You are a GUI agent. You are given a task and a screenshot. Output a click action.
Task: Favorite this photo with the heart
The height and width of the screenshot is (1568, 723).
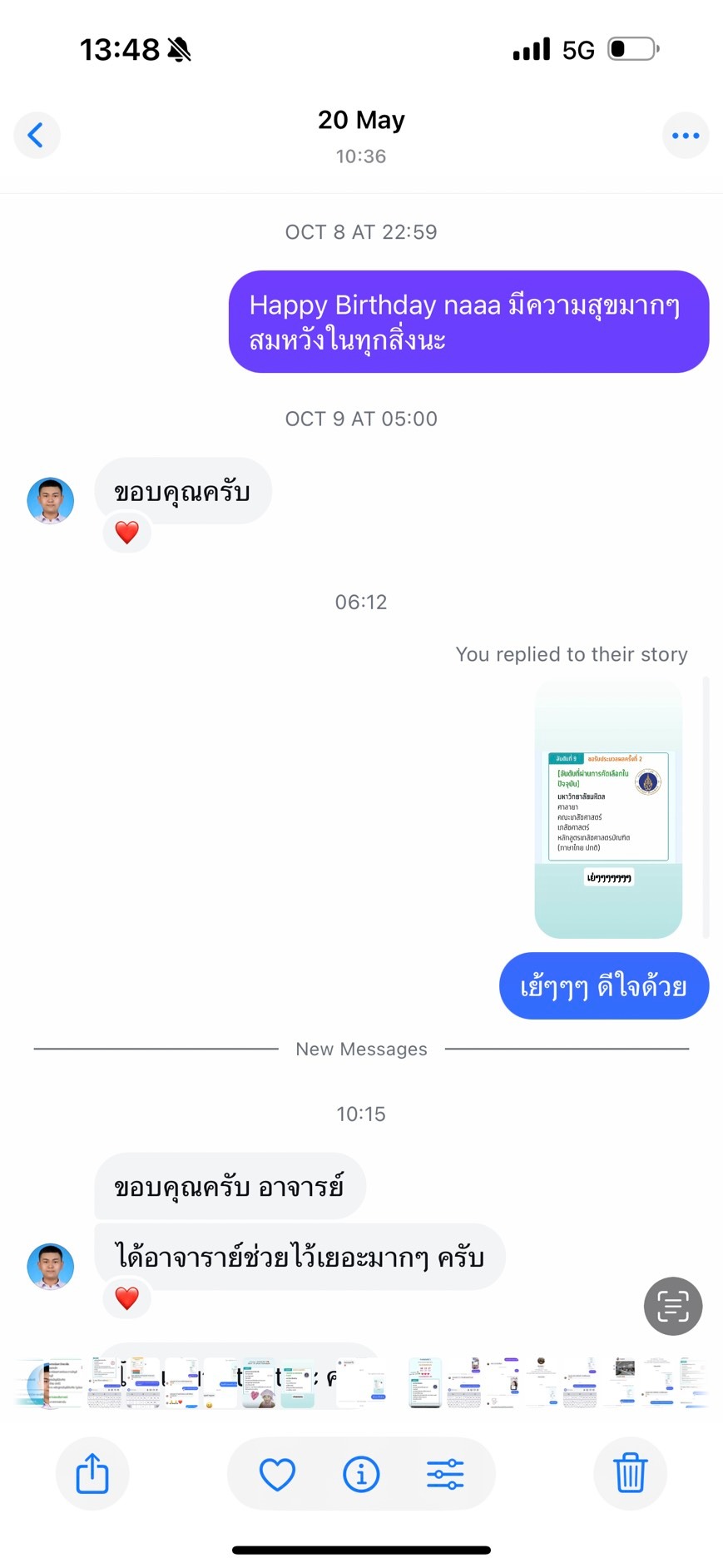(277, 1474)
